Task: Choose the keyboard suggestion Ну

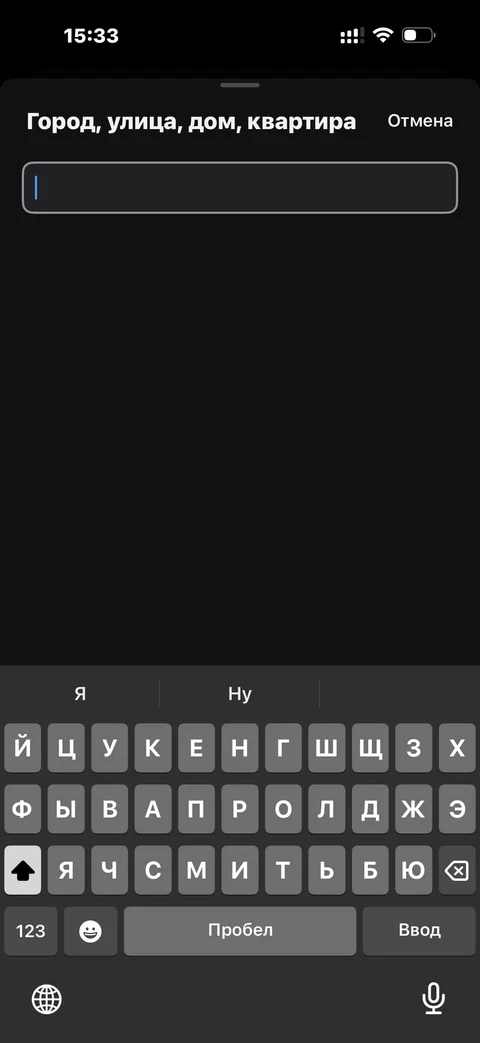Action: 239,694
